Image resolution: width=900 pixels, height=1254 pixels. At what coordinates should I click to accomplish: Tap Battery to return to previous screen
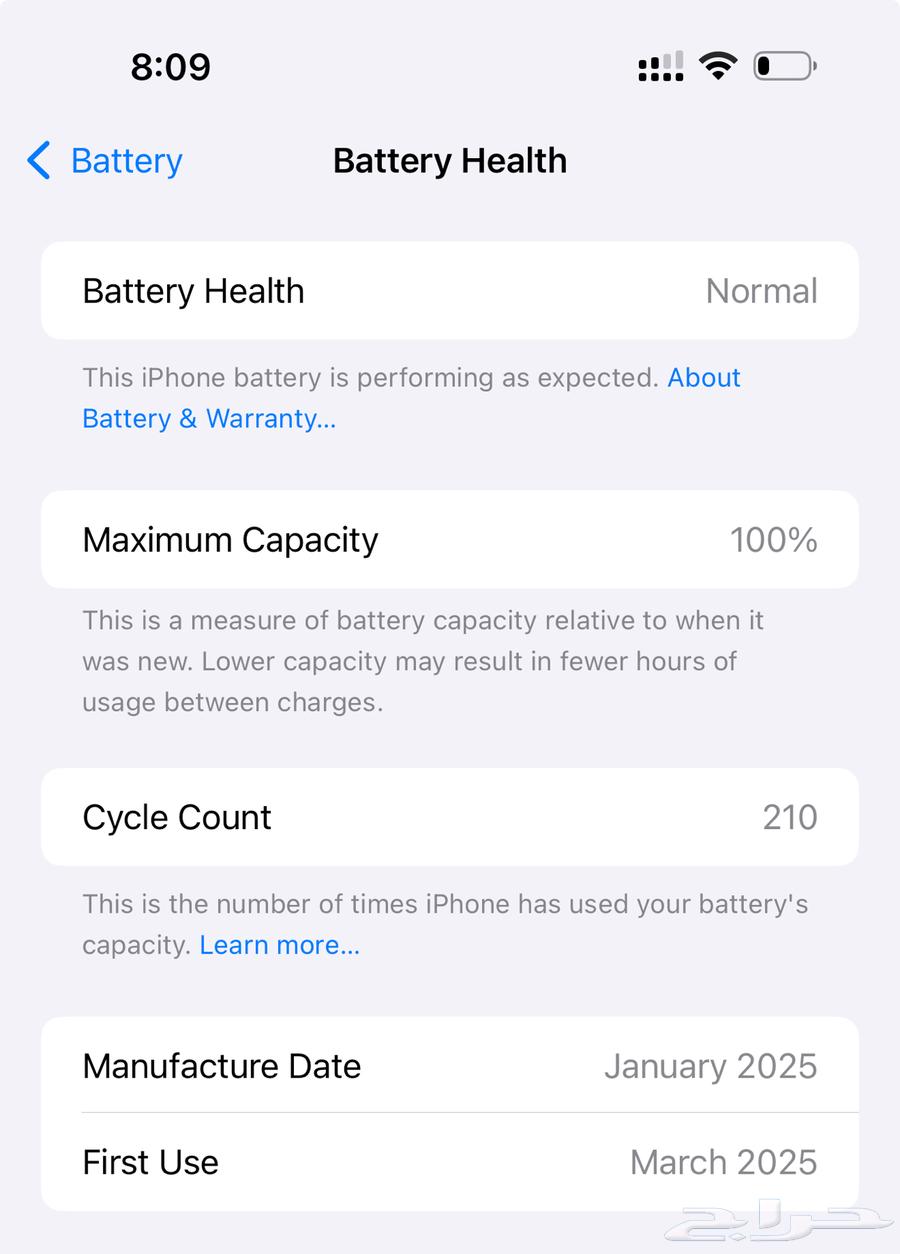(x=126, y=160)
